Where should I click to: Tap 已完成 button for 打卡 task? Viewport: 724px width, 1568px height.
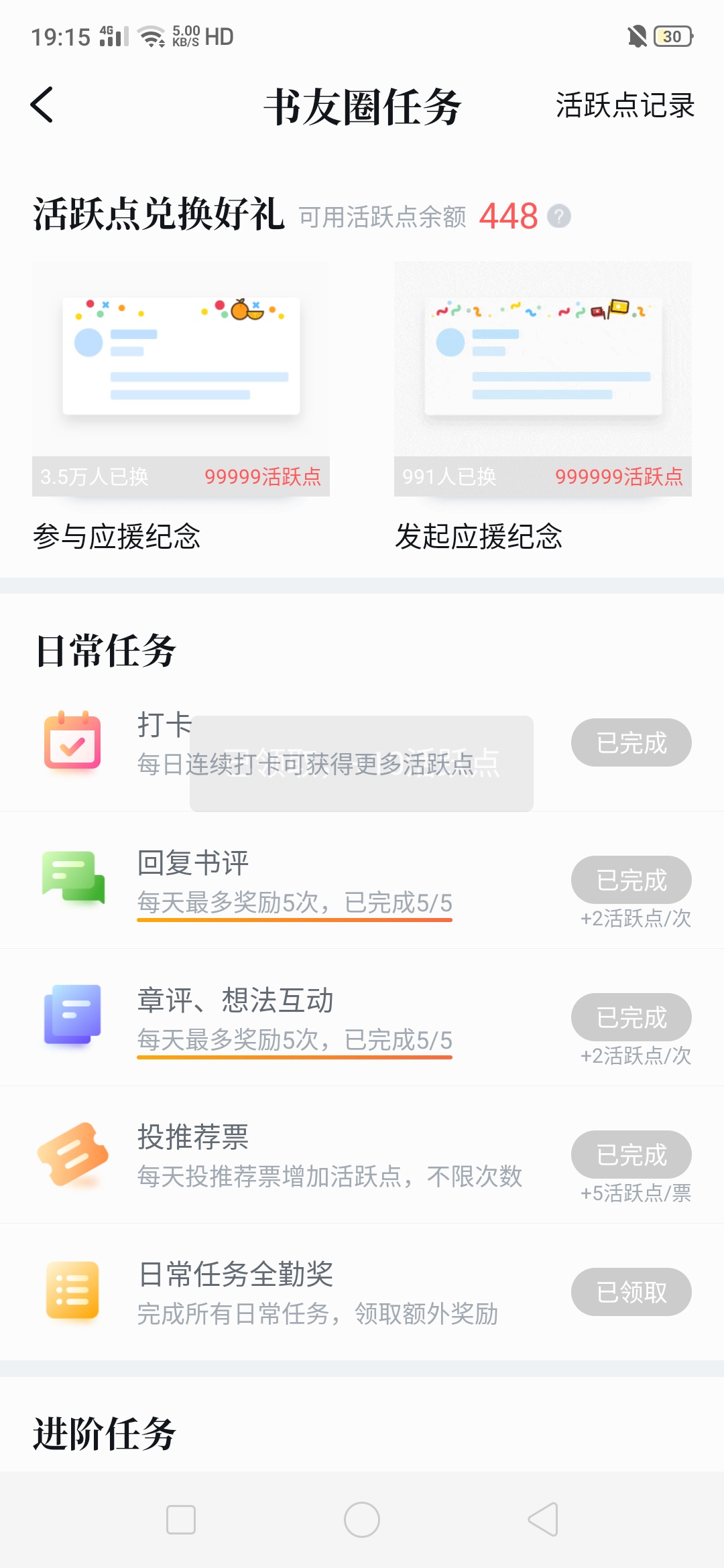631,742
